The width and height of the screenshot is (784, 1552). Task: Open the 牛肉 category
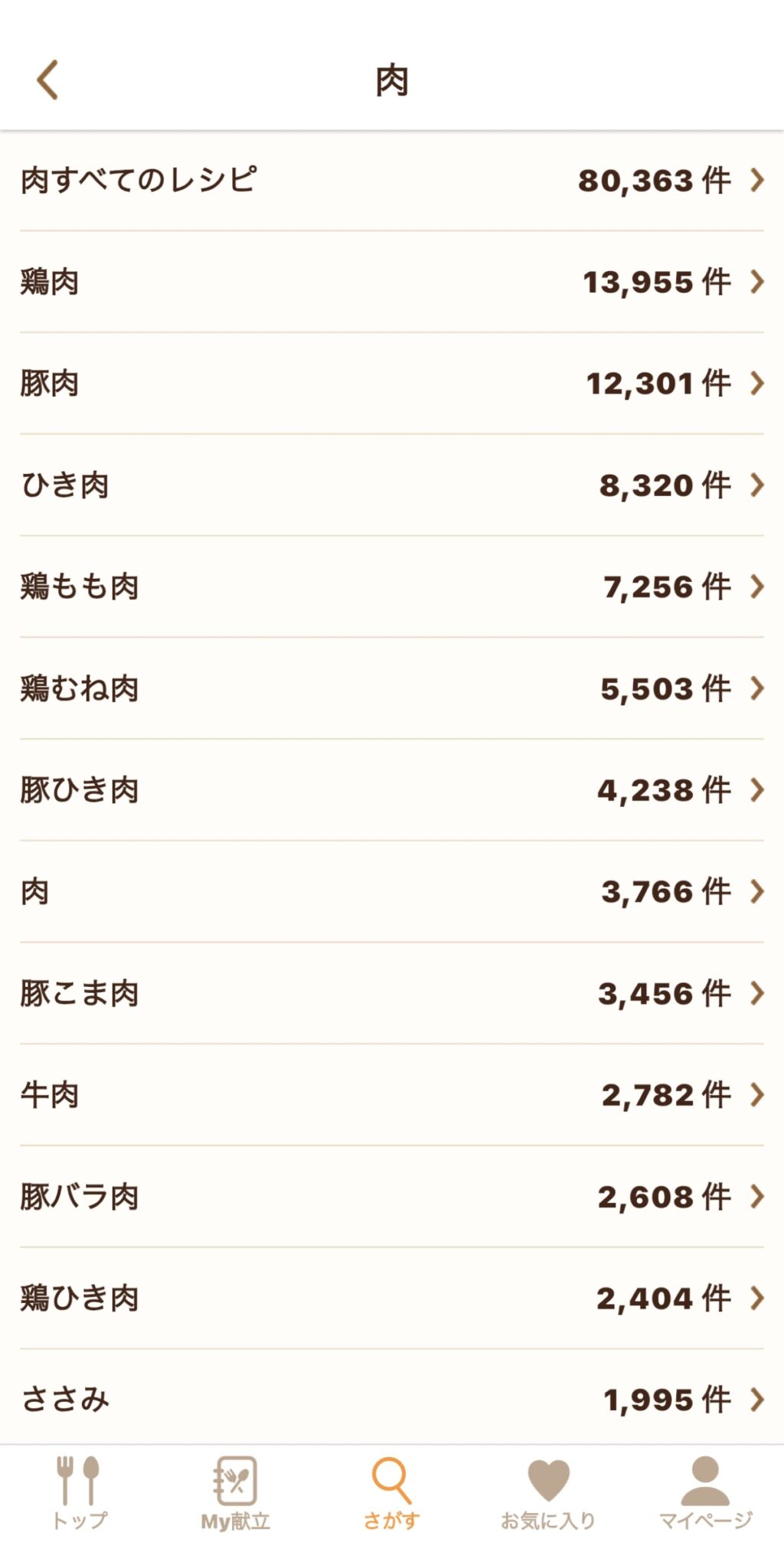point(392,1096)
